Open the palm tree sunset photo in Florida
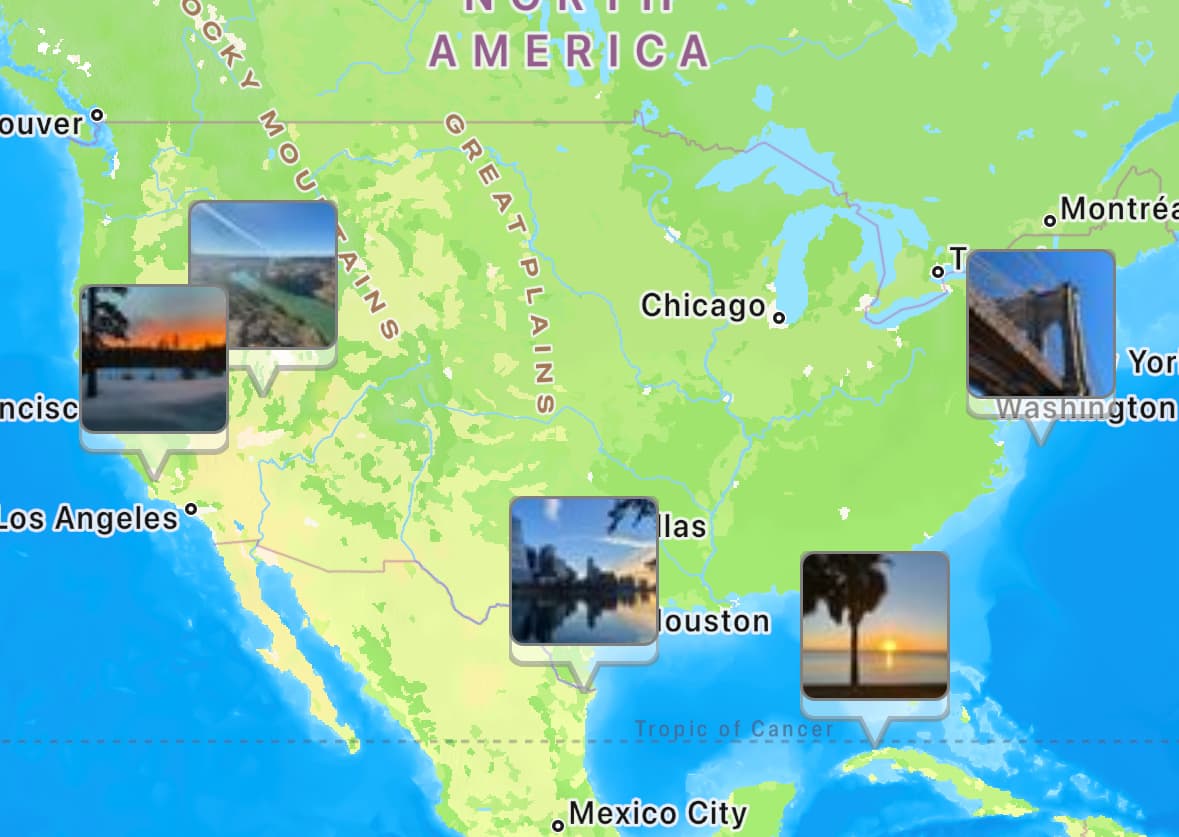The image size is (1179, 837). pyautogui.click(x=874, y=624)
